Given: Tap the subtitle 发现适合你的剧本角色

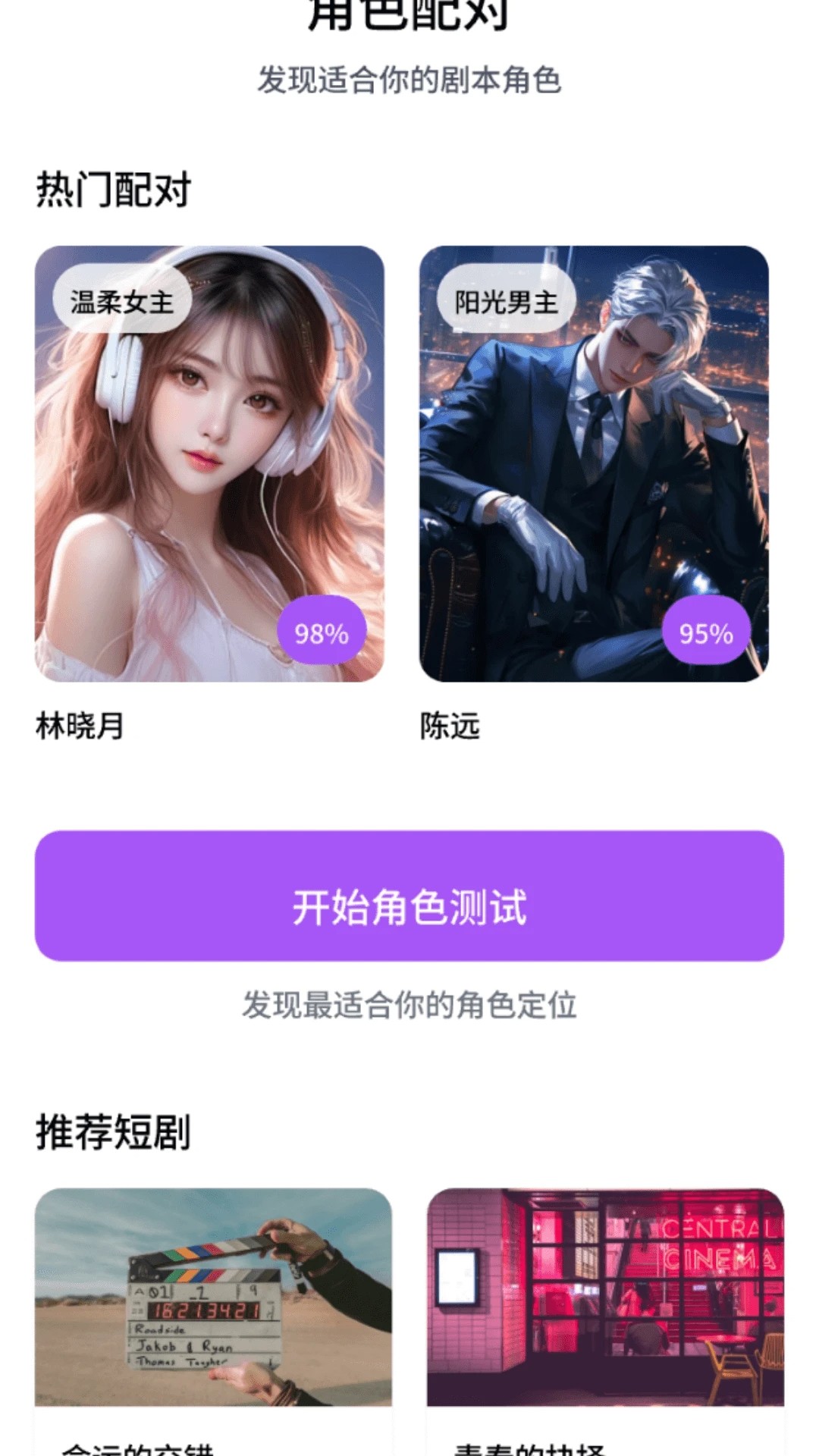Looking at the screenshot, I should tap(409, 78).
